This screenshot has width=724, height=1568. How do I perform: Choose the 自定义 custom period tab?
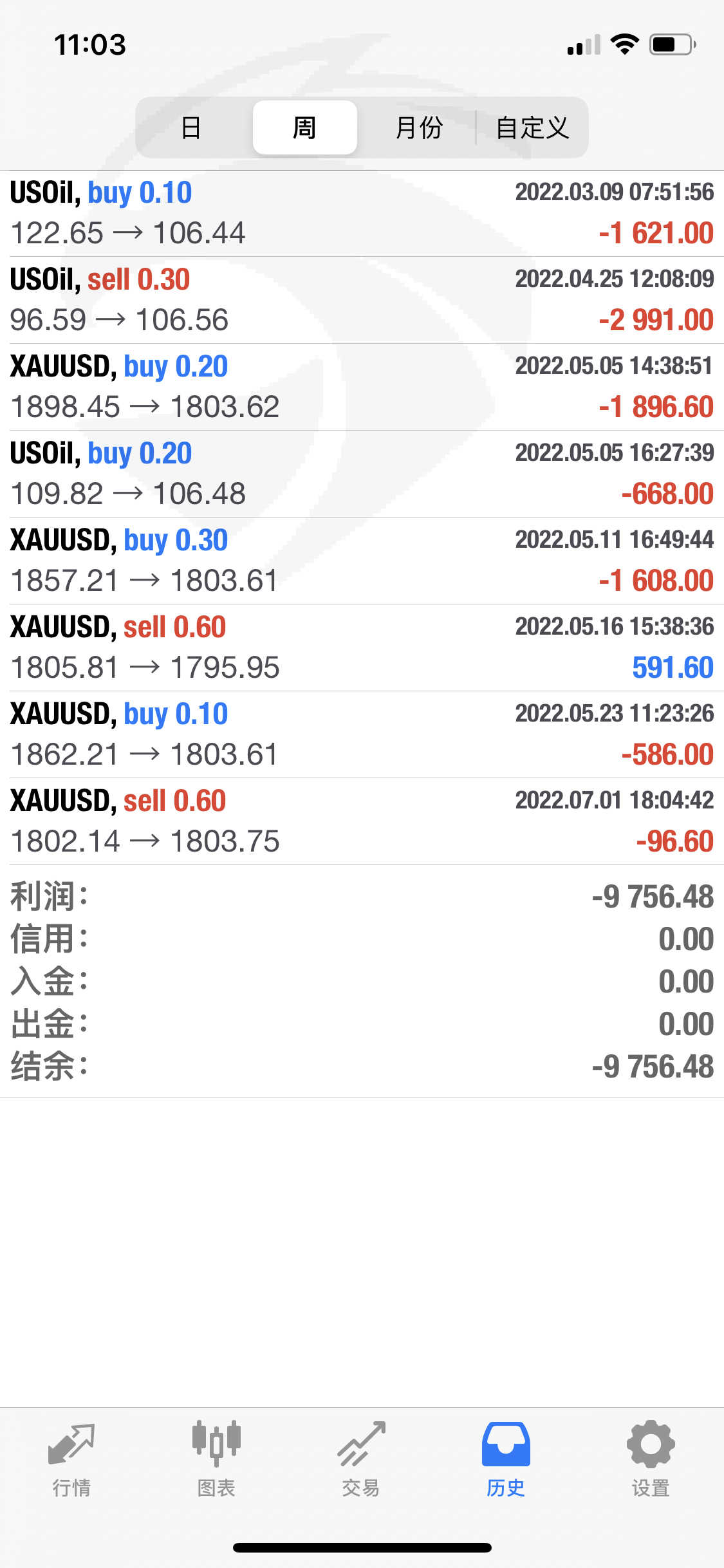click(x=532, y=127)
